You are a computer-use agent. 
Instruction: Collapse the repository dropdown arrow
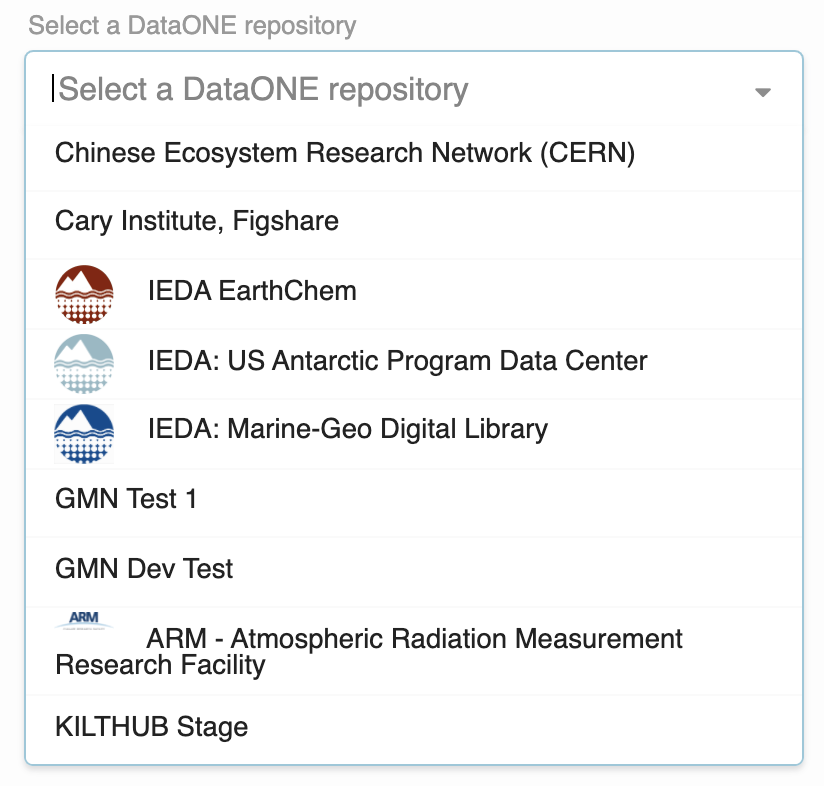click(762, 92)
